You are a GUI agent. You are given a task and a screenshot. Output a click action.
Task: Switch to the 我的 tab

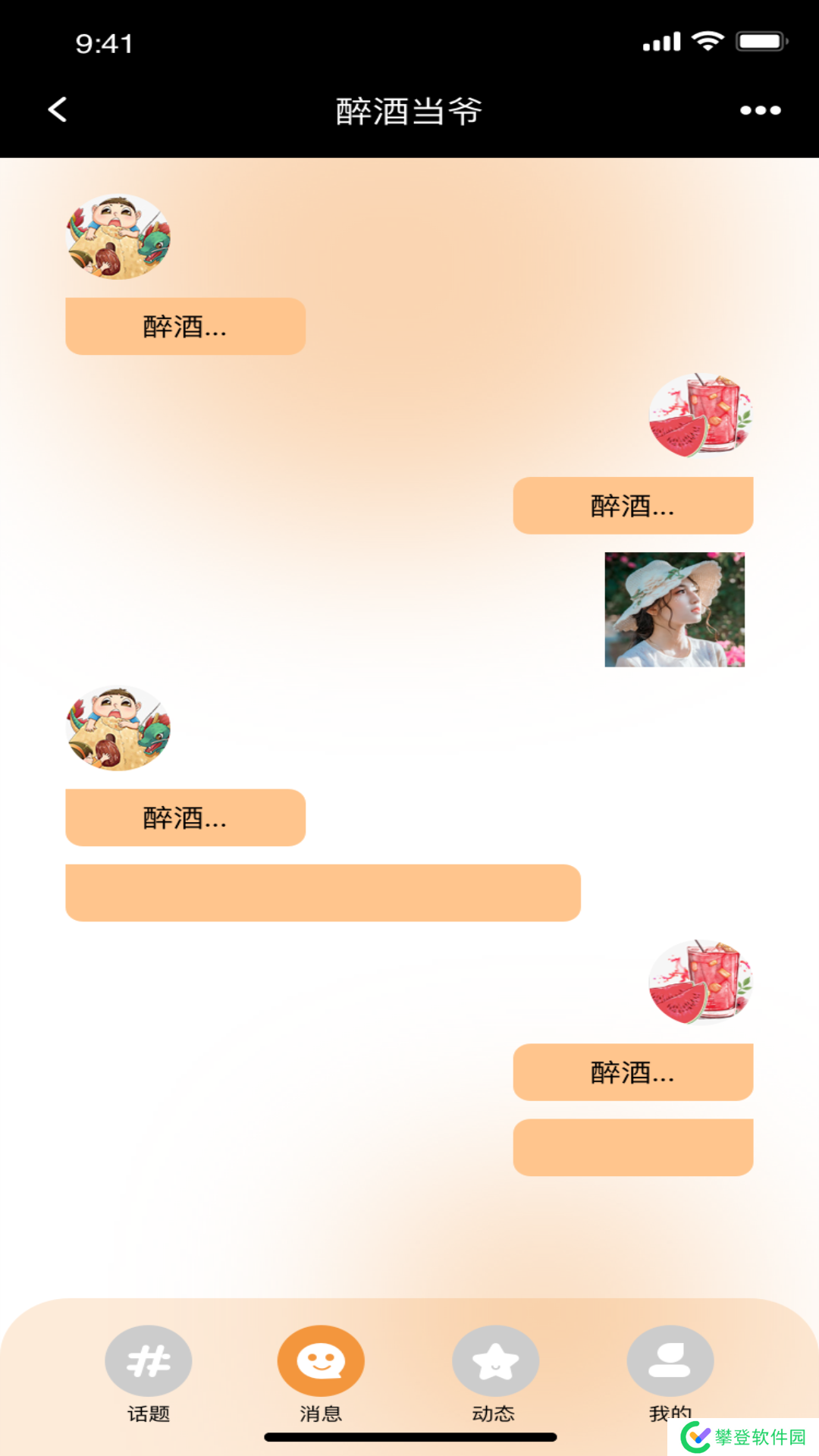coord(670,1372)
